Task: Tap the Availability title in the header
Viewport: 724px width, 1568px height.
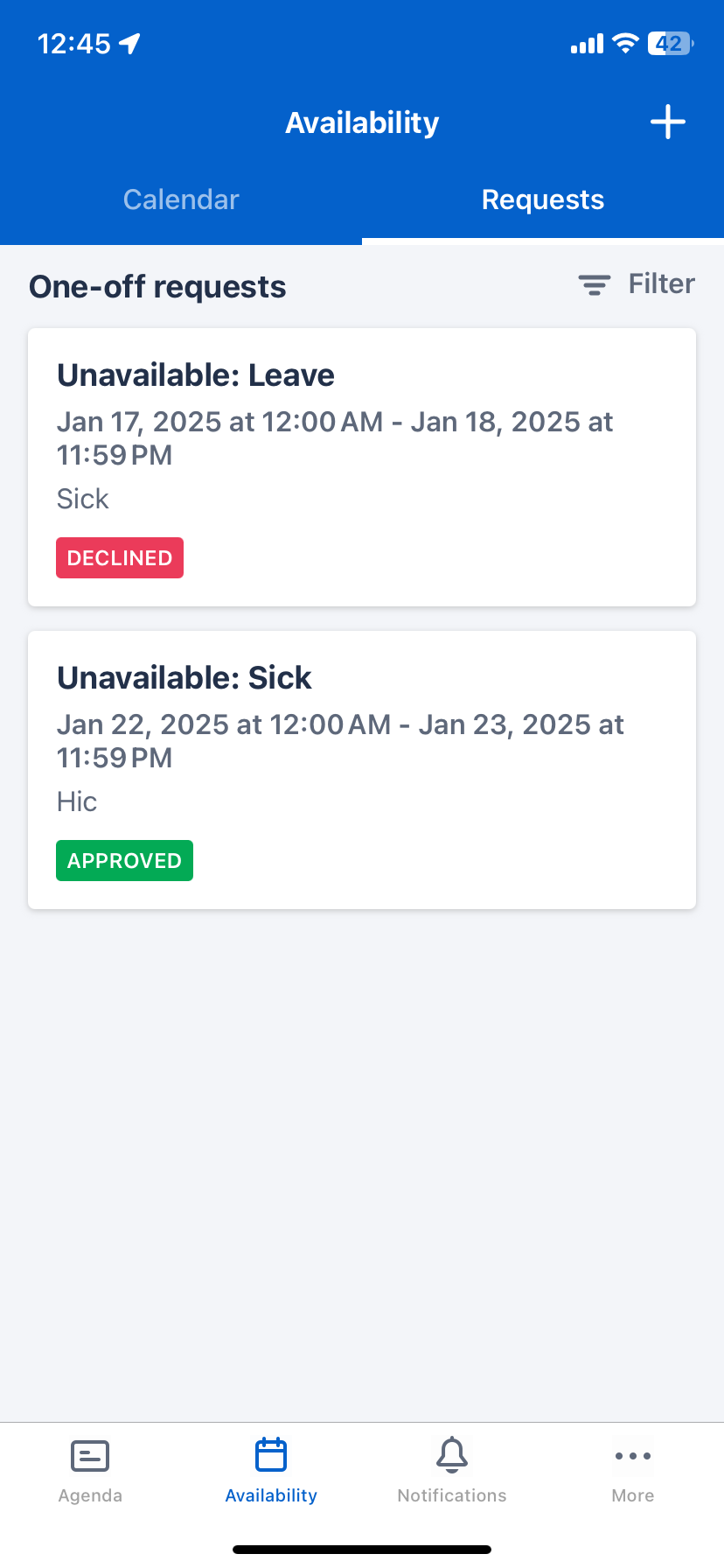Action: point(361,122)
